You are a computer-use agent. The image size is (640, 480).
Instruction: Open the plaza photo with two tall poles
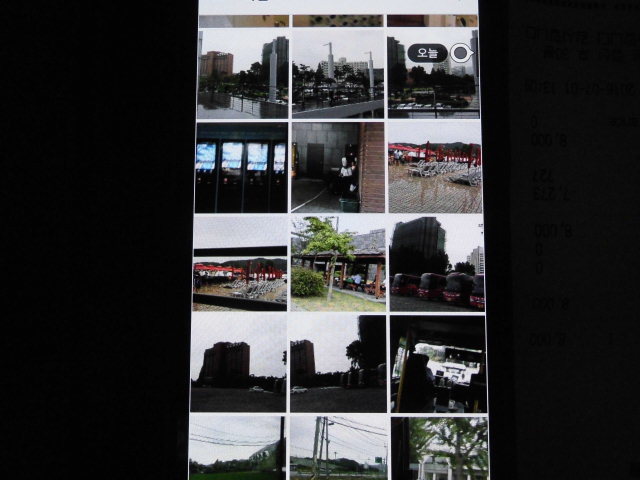coord(338,73)
